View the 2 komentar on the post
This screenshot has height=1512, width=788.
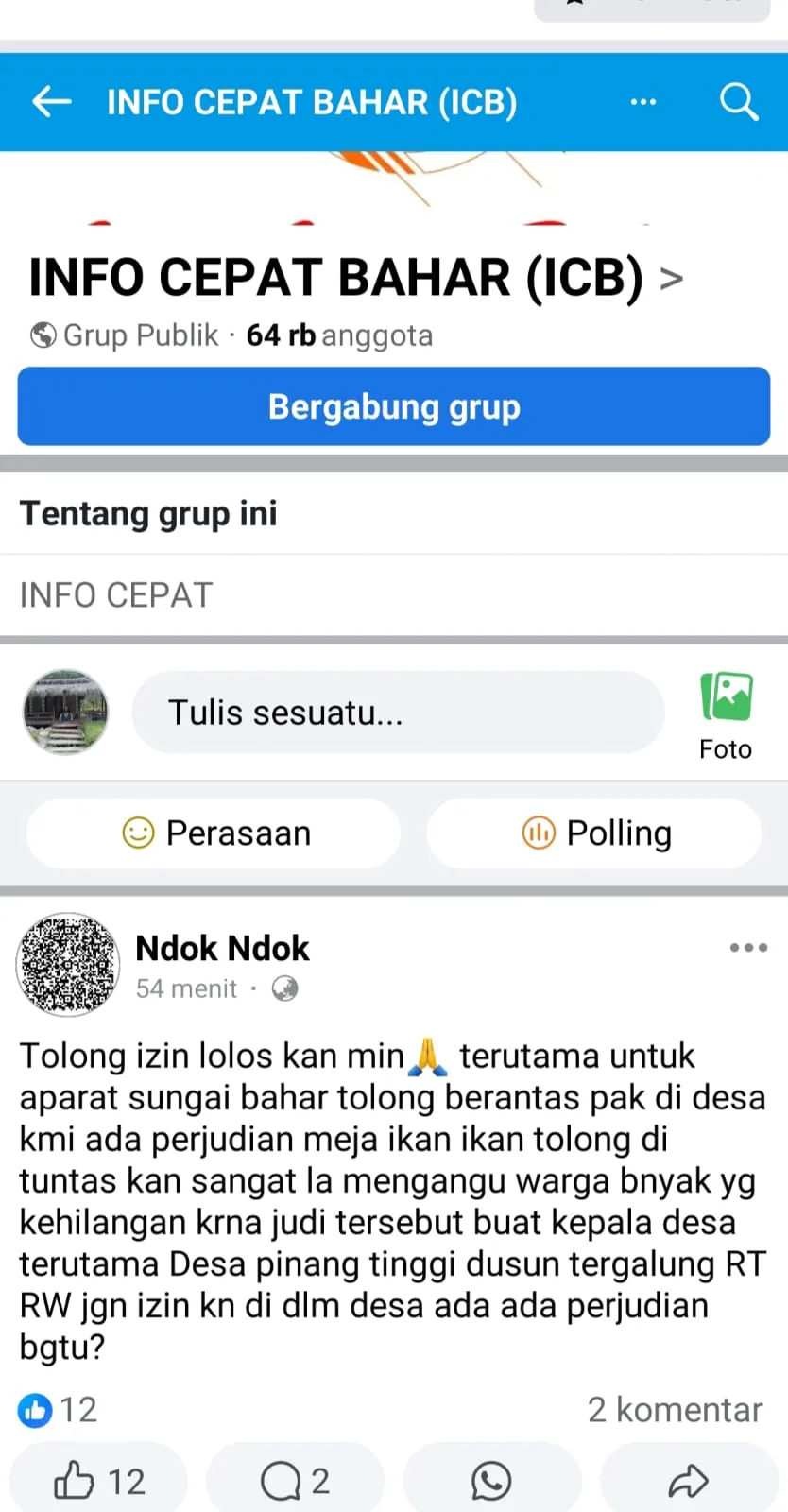(x=675, y=1409)
